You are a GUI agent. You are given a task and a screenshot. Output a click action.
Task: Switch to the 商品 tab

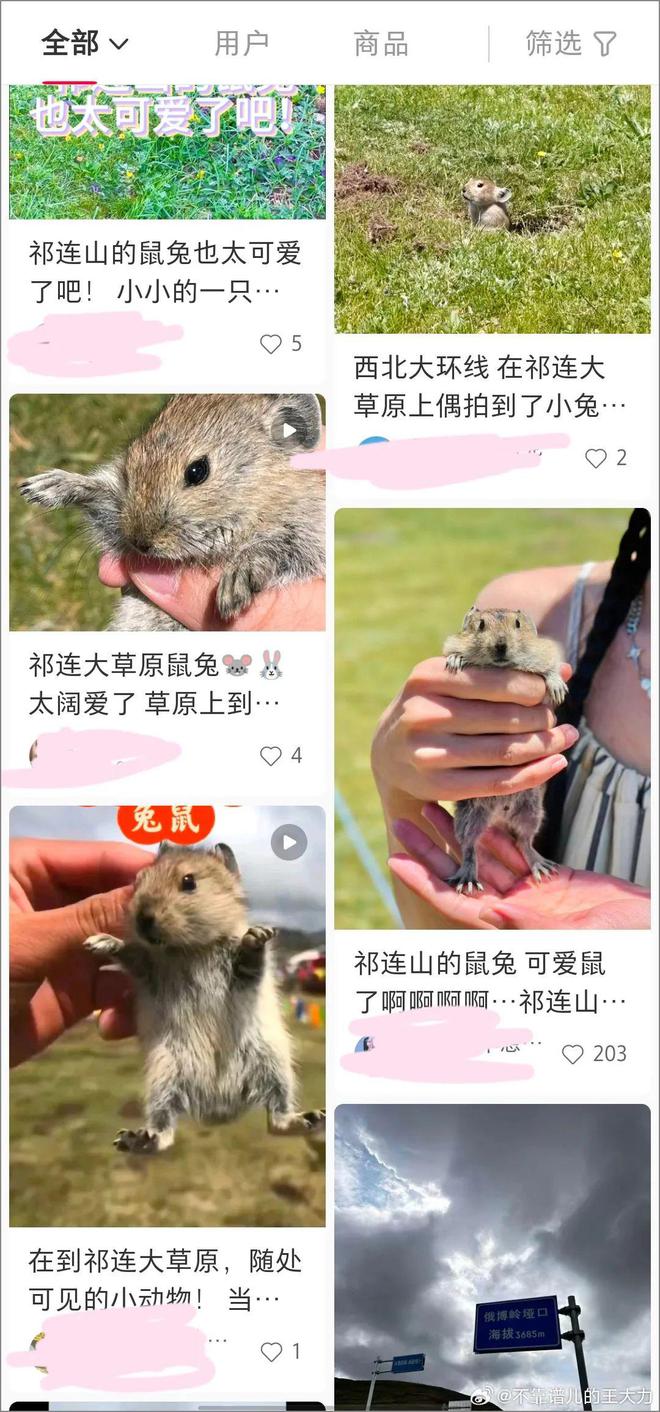coord(381,43)
